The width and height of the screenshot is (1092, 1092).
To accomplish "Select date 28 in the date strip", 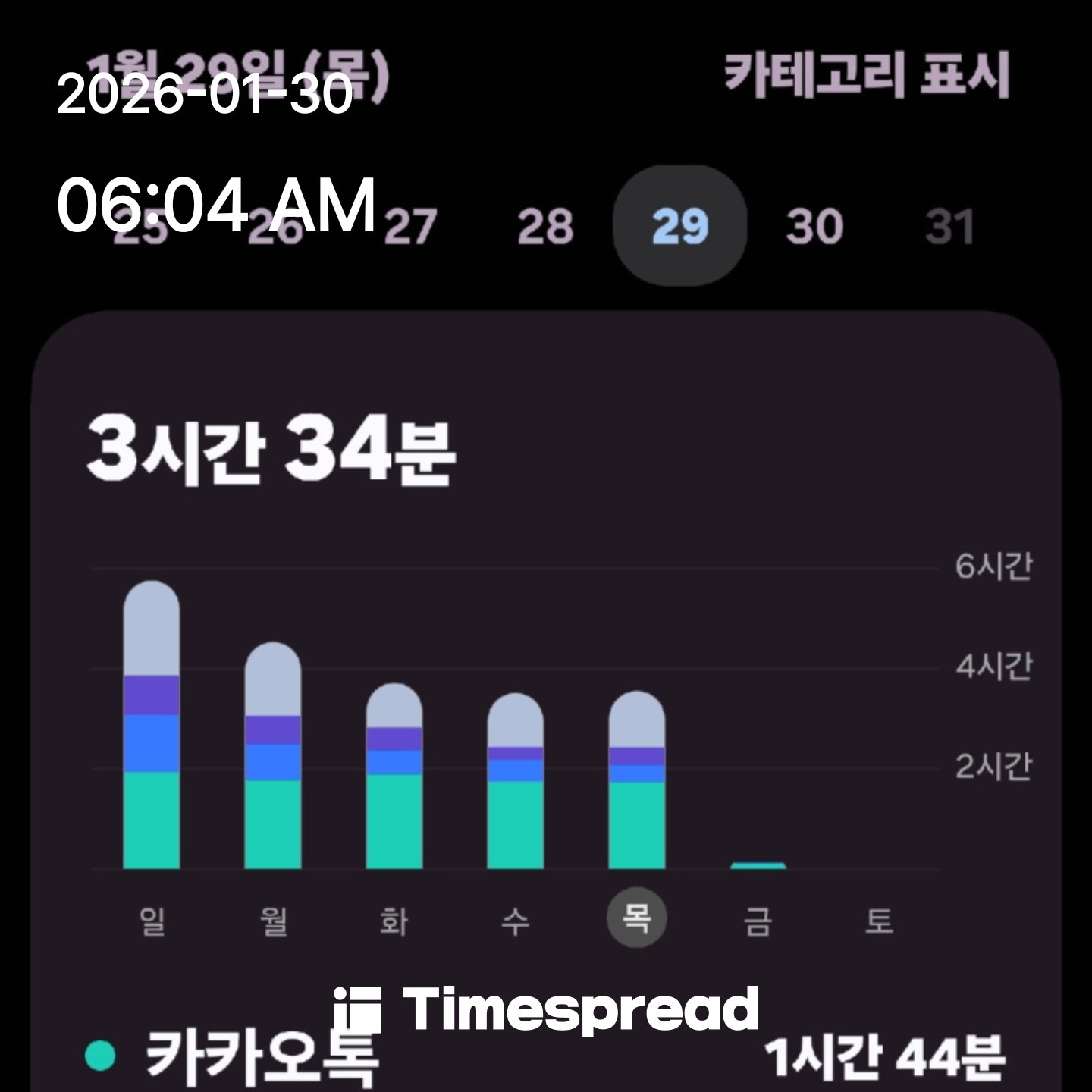I will click(545, 226).
